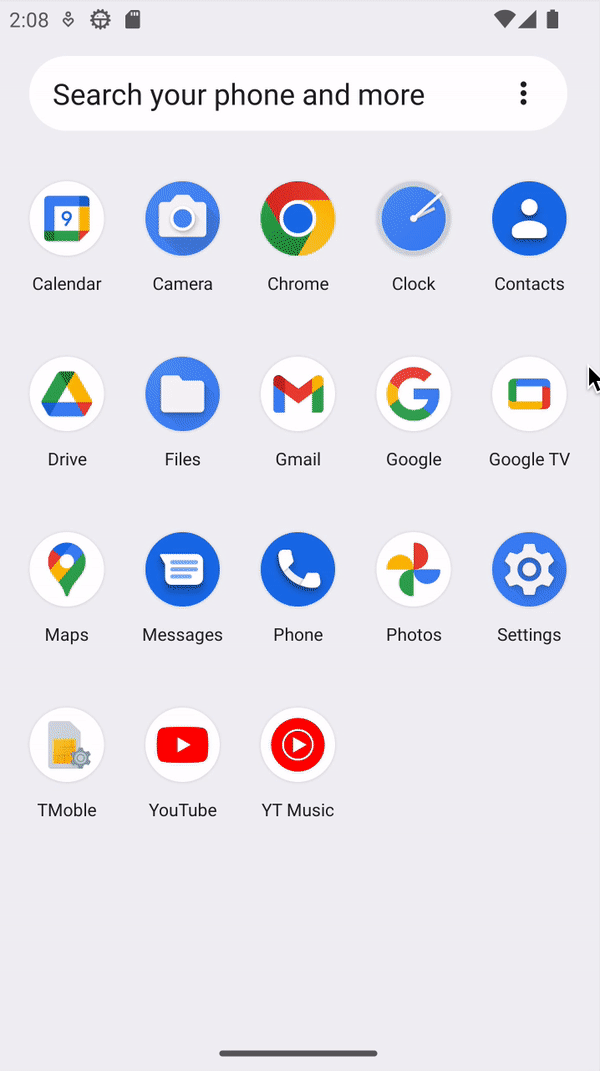Launch Gmail
The image size is (600, 1071).
pyautogui.click(x=298, y=394)
